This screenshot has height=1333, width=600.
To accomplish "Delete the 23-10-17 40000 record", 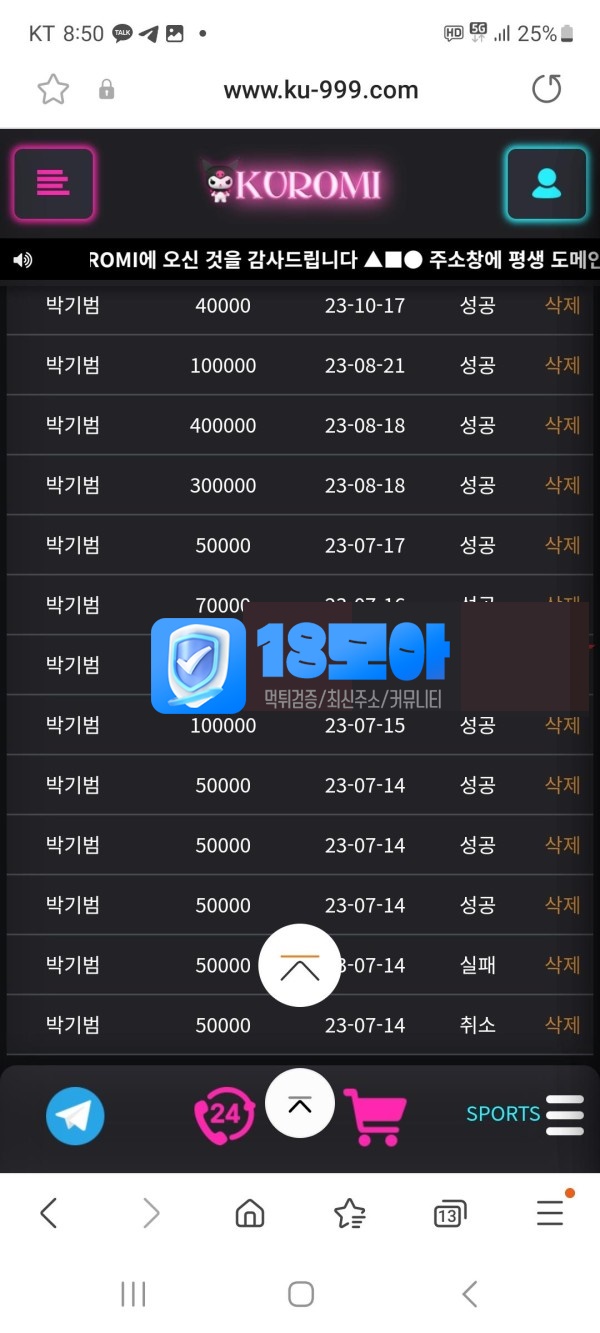I will click(x=562, y=305).
